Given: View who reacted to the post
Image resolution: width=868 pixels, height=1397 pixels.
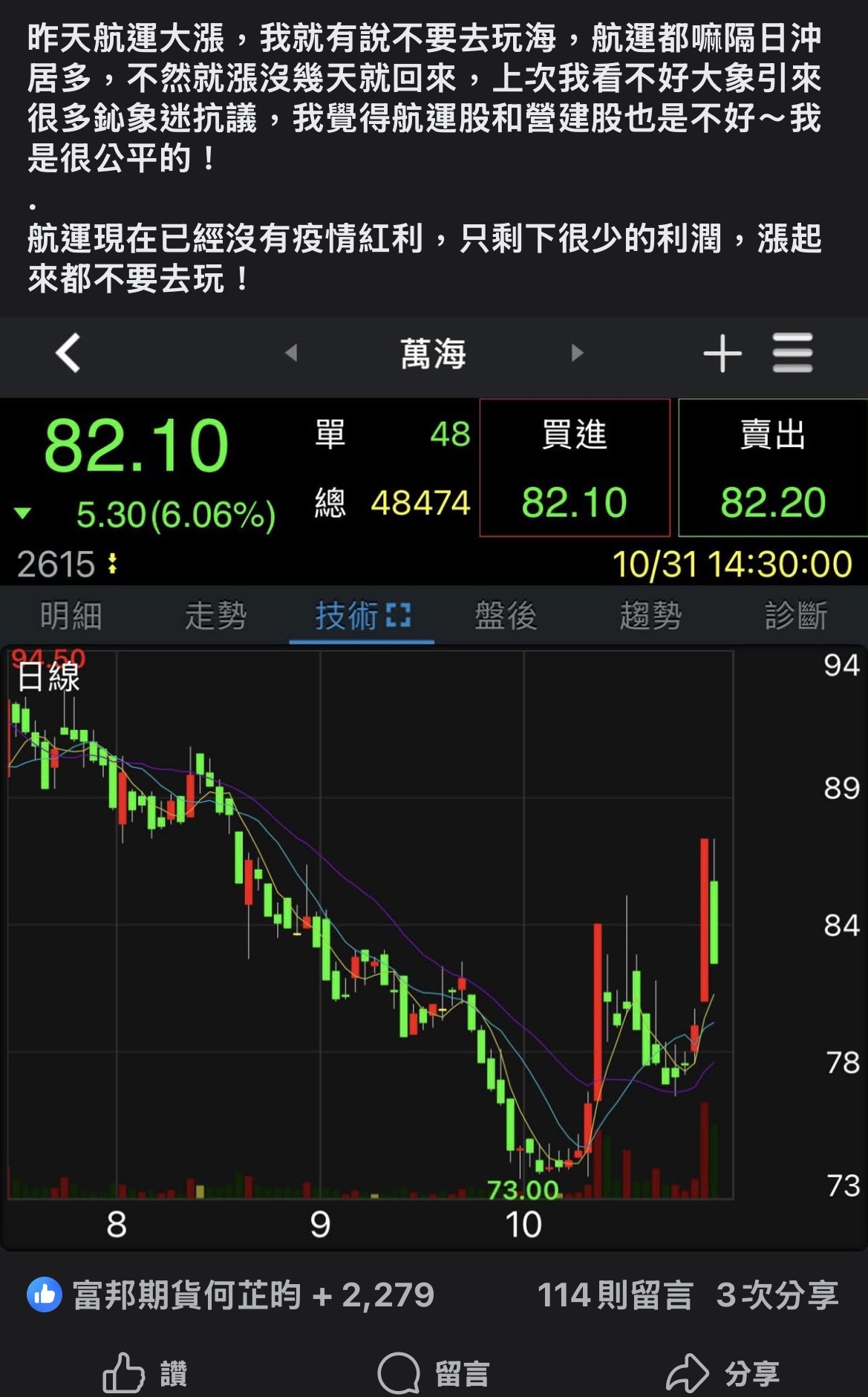Looking at the screenshot, I should click(x=230, y=1295).
